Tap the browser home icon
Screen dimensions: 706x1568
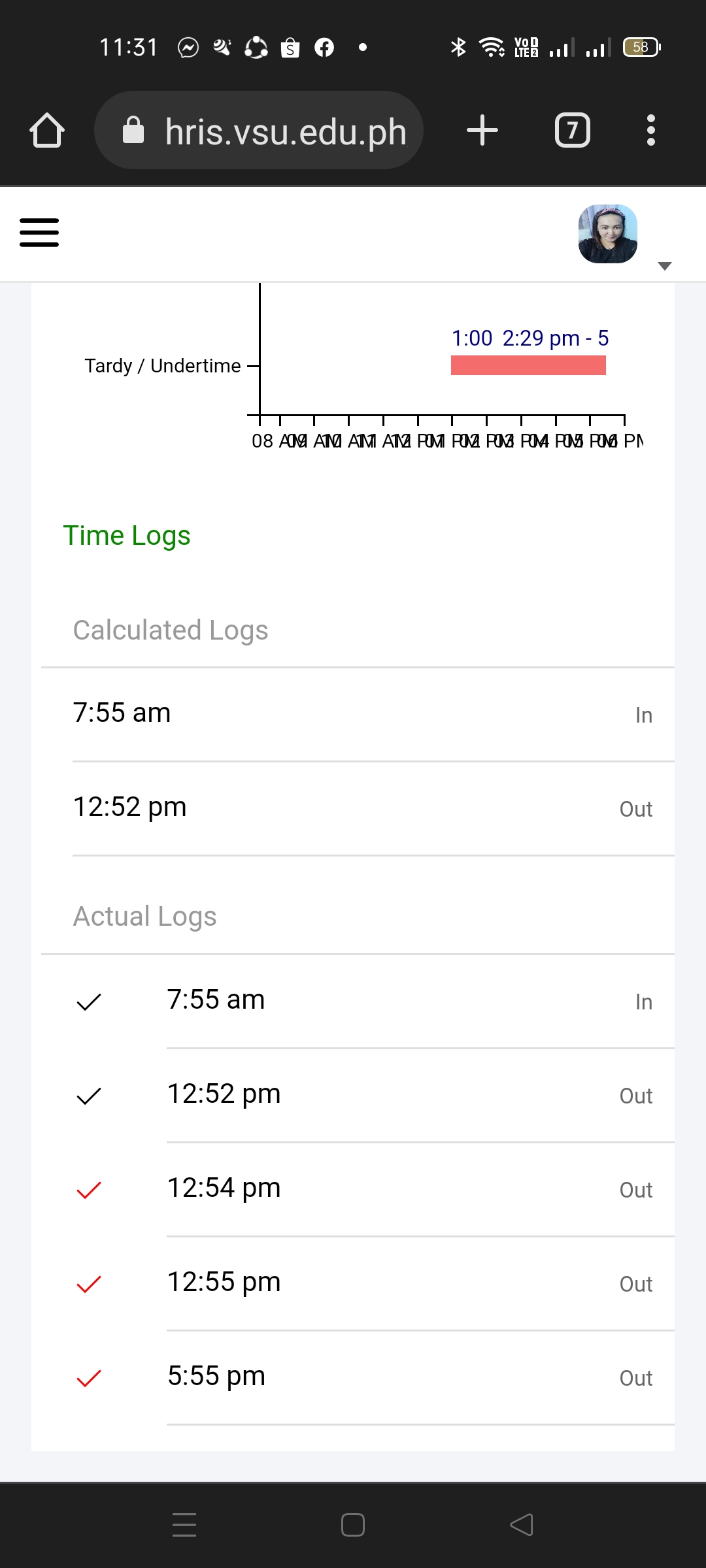click(x=47, y=130)
